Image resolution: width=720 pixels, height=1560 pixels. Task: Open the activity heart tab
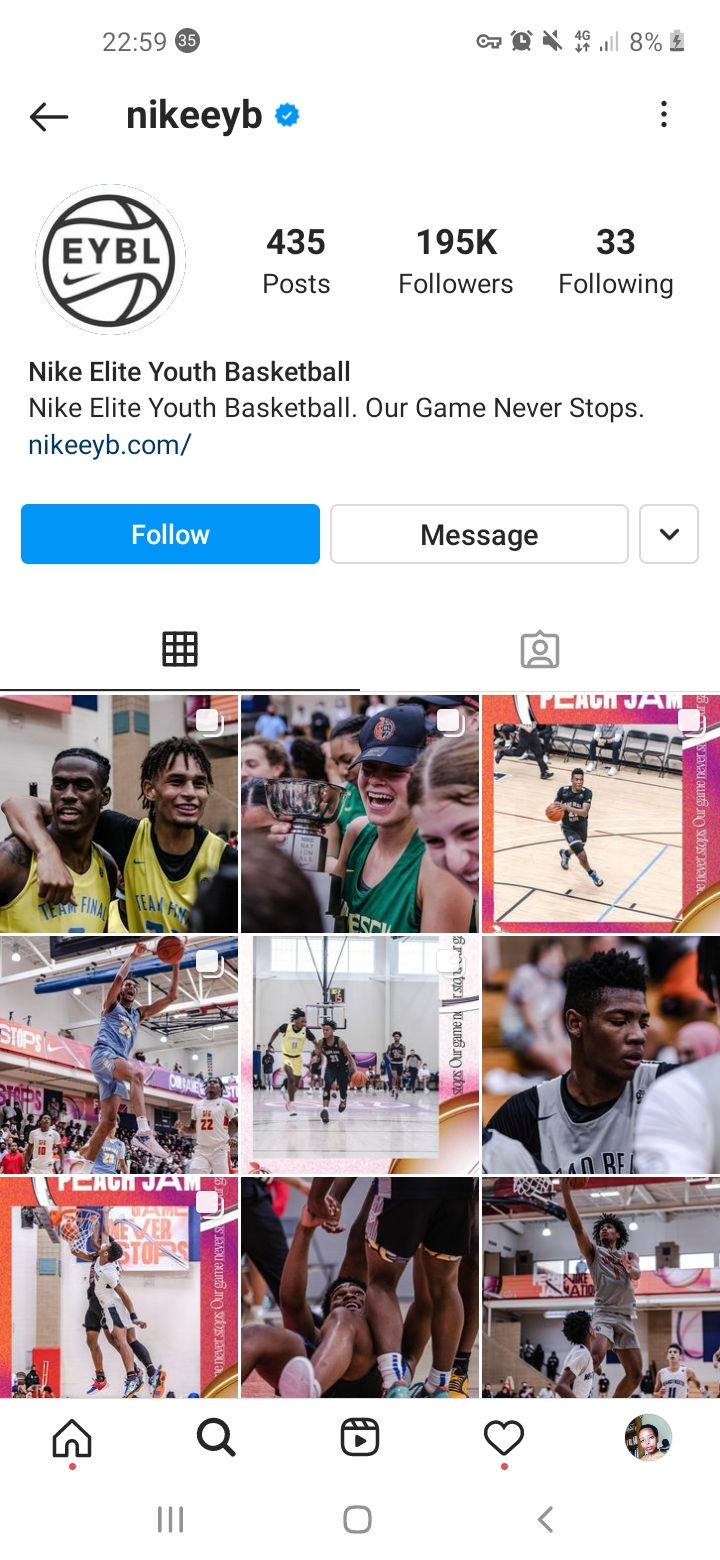504,1438
